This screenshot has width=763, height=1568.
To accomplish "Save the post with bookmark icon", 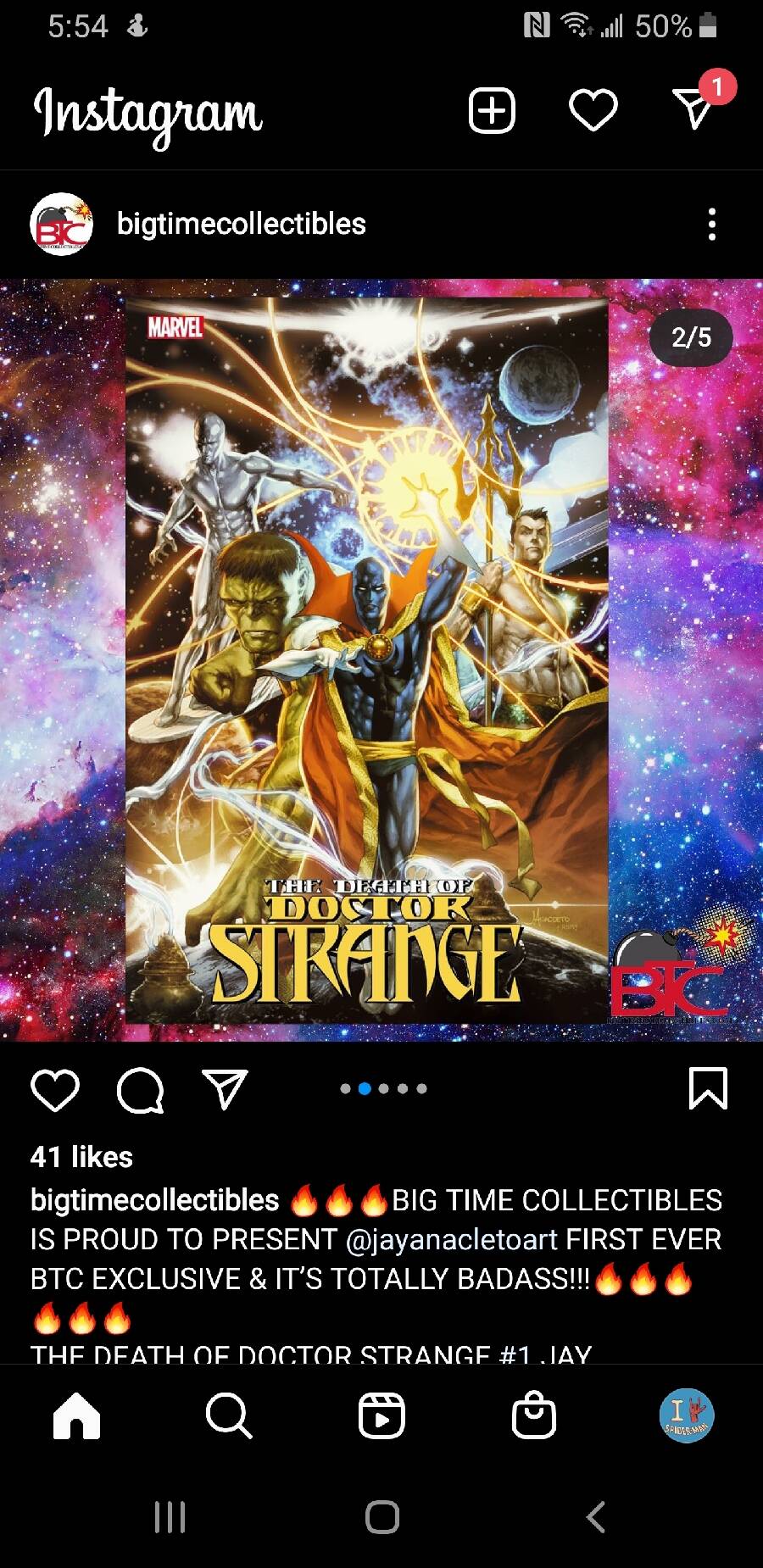I will coord(709,1089).
